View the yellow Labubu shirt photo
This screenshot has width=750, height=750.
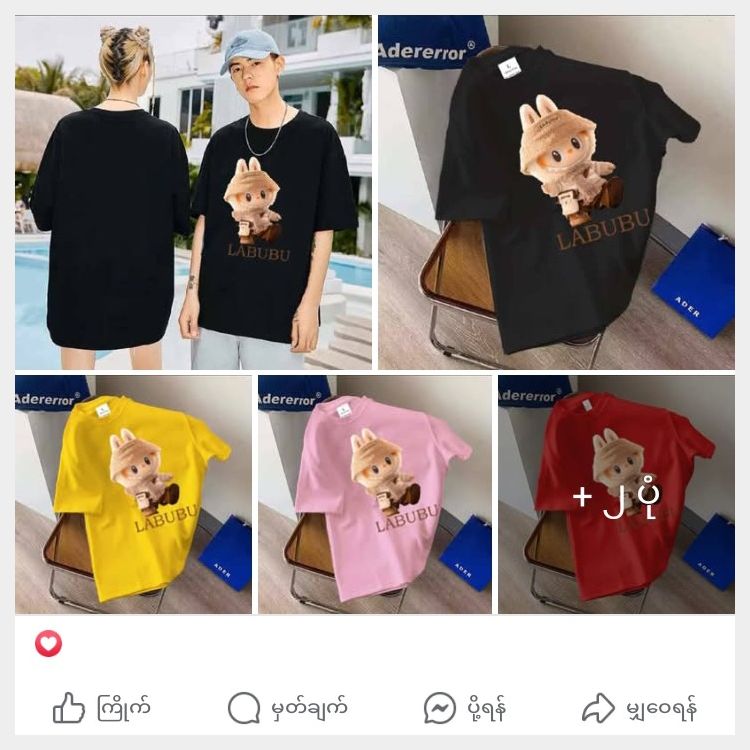point(133,494)
